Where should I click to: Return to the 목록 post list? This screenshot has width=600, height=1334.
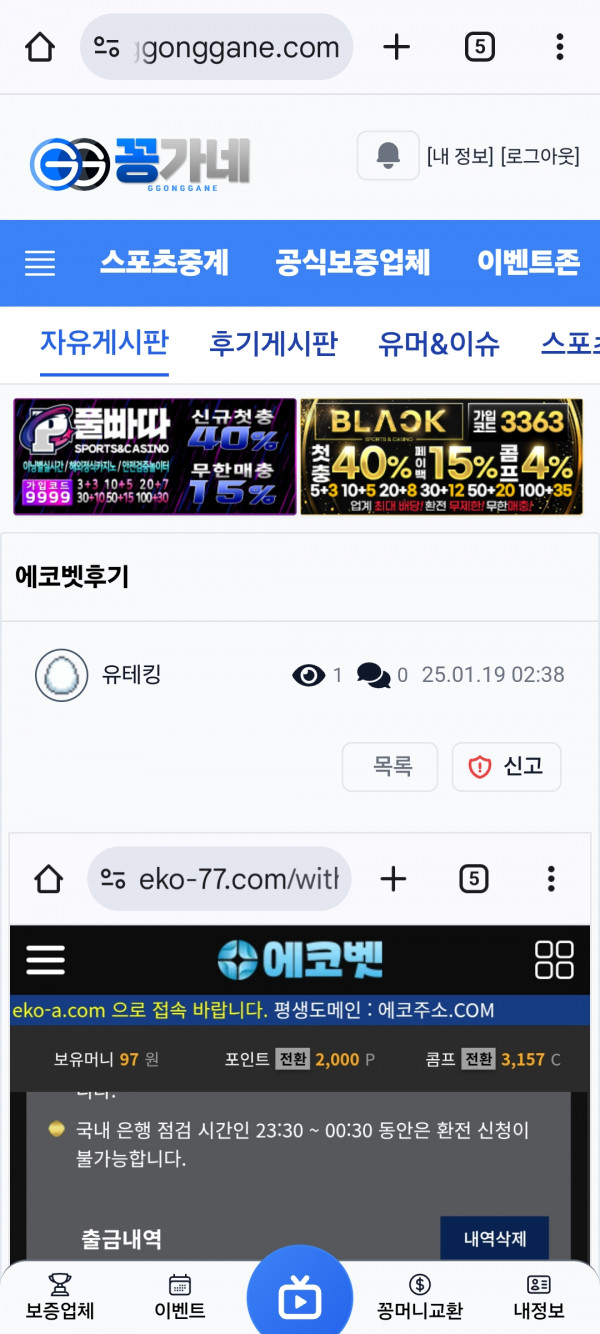(390, 767)
